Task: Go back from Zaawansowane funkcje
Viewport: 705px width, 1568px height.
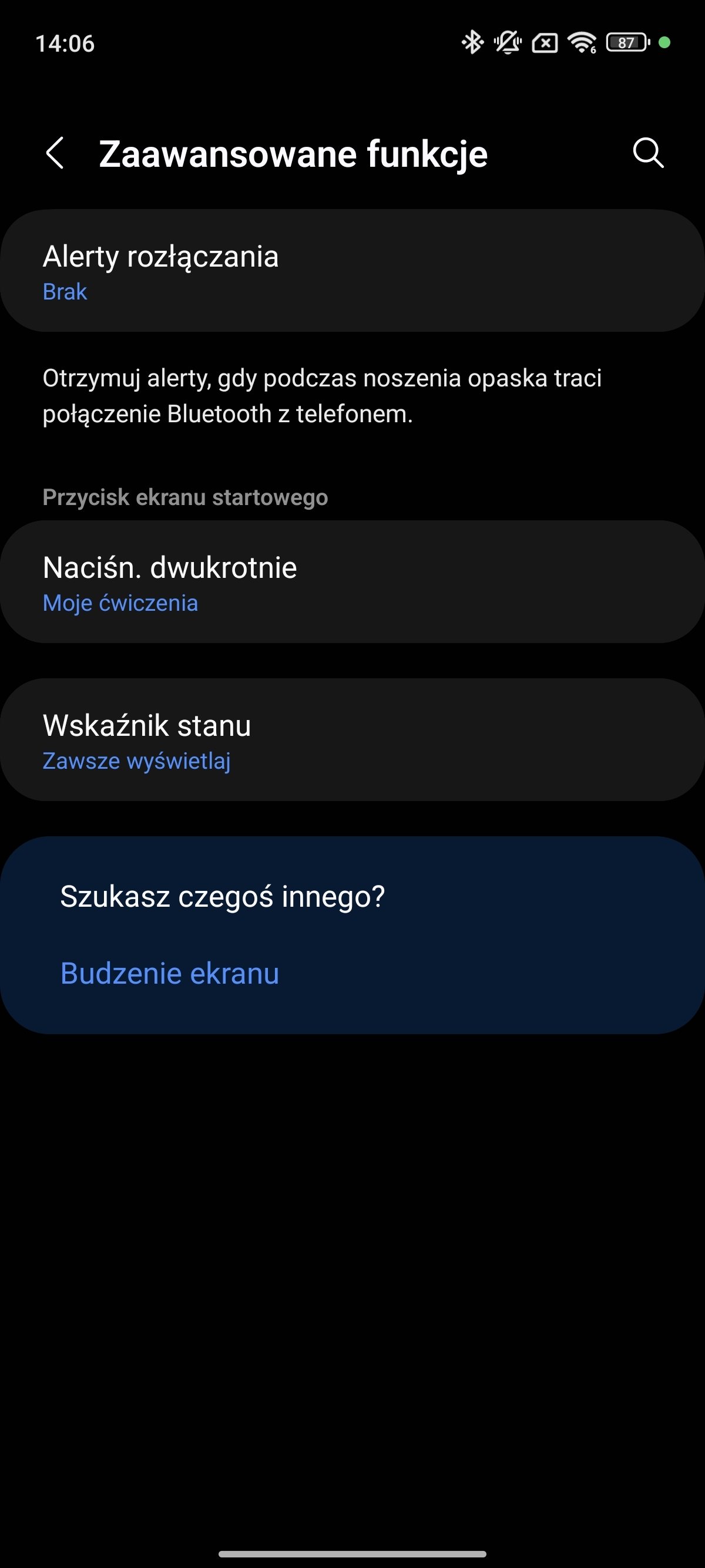Action: (55, 153)
